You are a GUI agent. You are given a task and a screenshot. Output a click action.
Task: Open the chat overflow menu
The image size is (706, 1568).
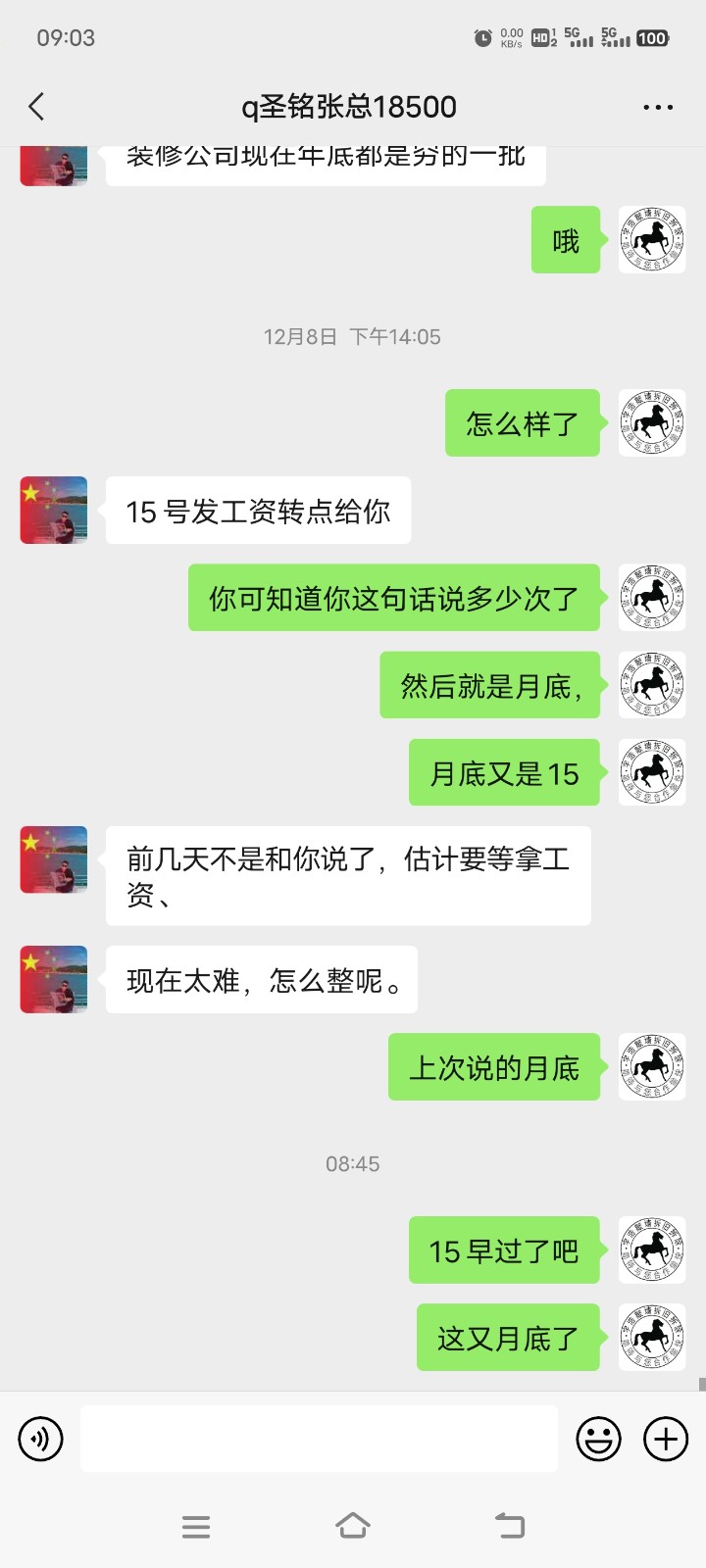pyautogui.click(x=657, y=107)
